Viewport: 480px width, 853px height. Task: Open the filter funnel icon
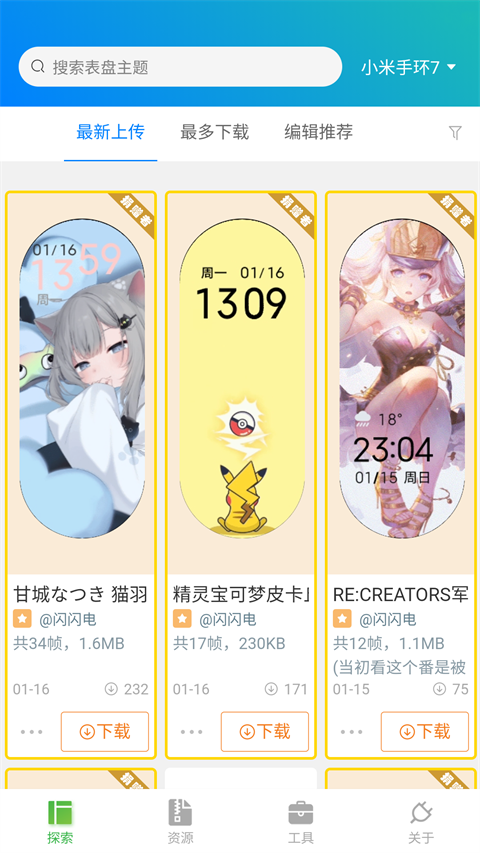tap(455, 133)
